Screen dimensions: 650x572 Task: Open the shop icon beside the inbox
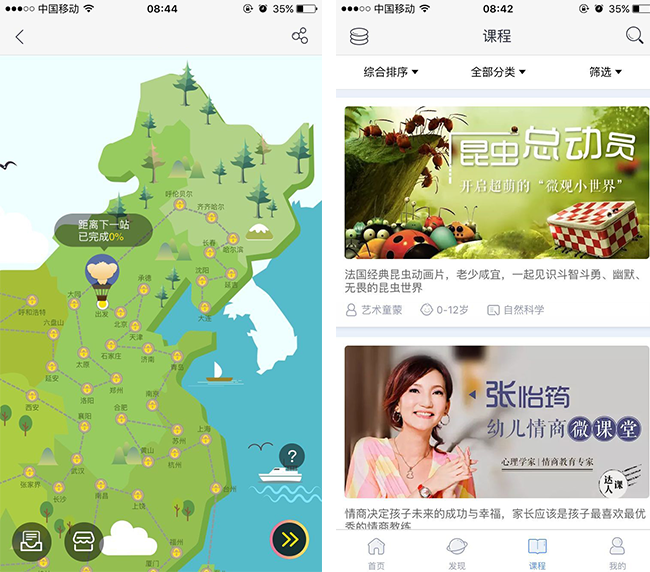[x=84, y=541]
